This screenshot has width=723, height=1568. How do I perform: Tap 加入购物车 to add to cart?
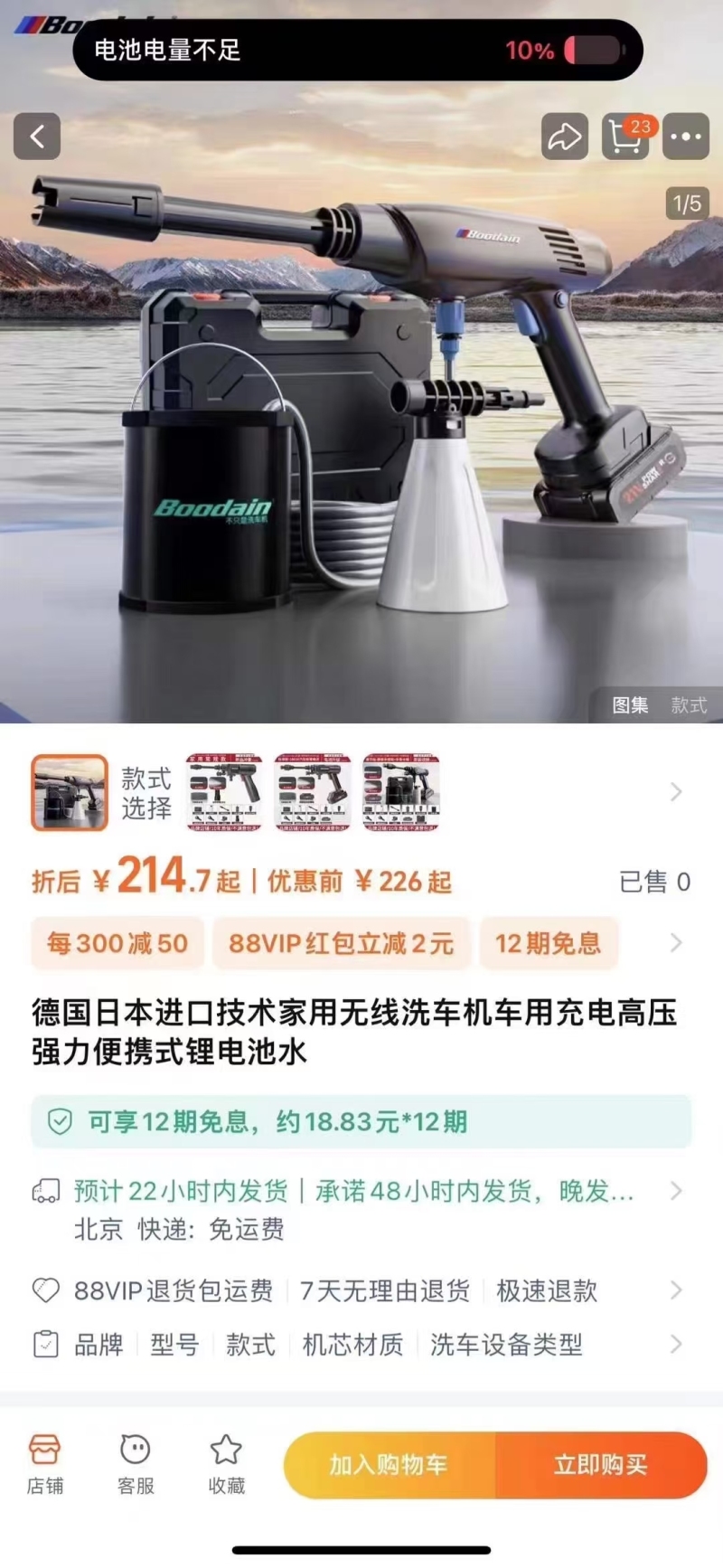(390, 1465)
